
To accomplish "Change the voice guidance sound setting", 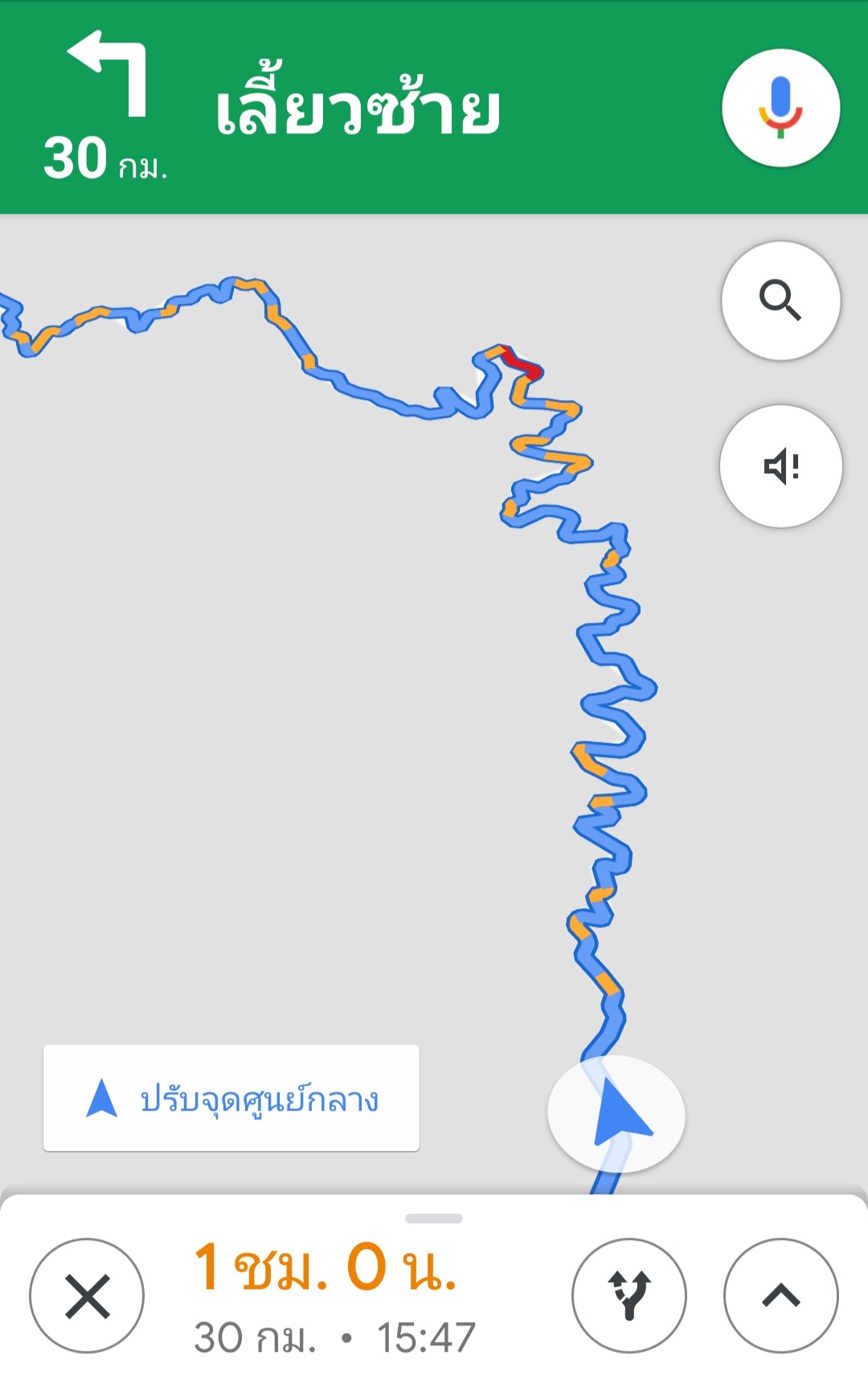I will point(780,466).
